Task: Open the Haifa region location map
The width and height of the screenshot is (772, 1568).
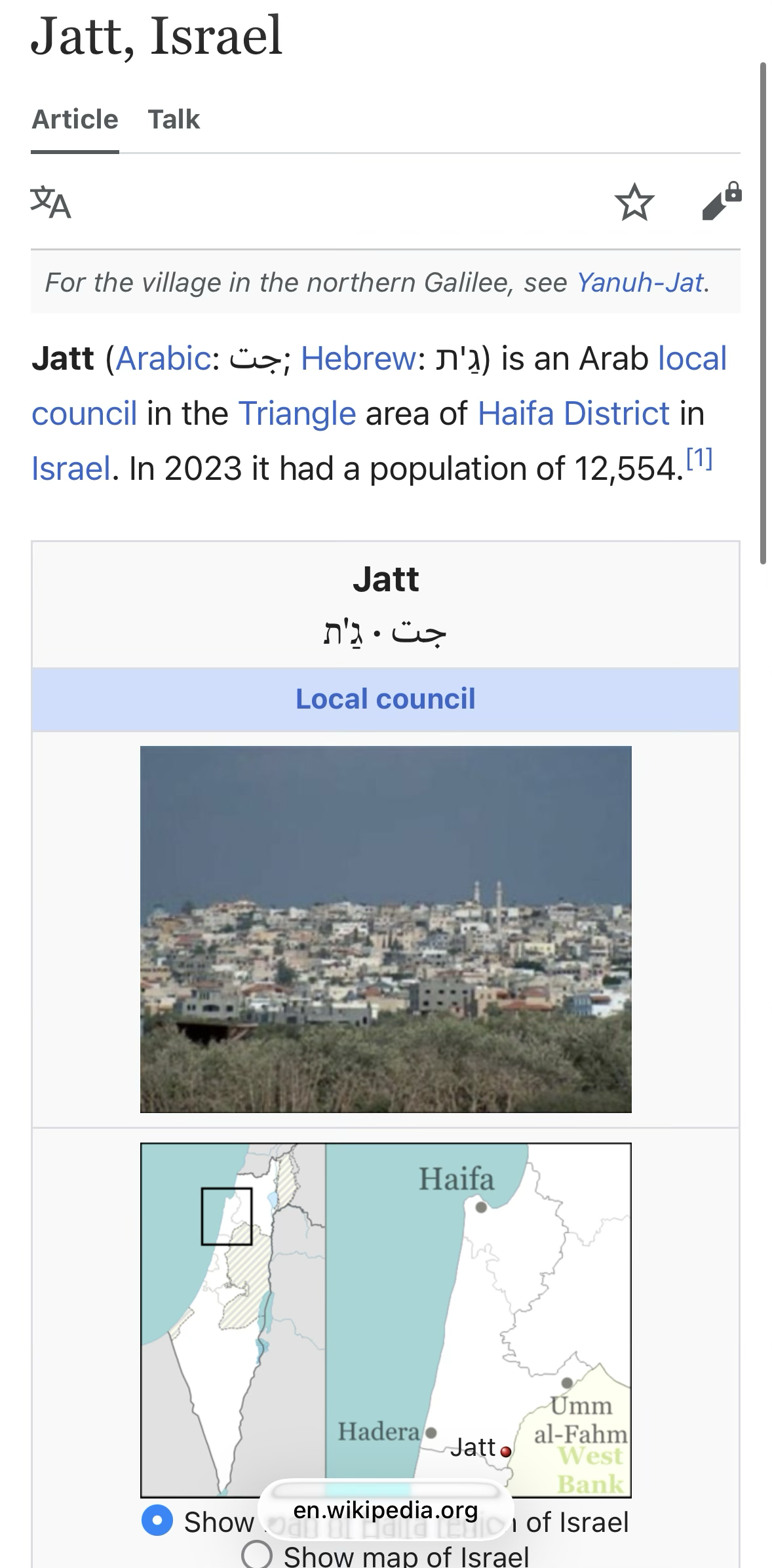Action: pos(385,1320)
